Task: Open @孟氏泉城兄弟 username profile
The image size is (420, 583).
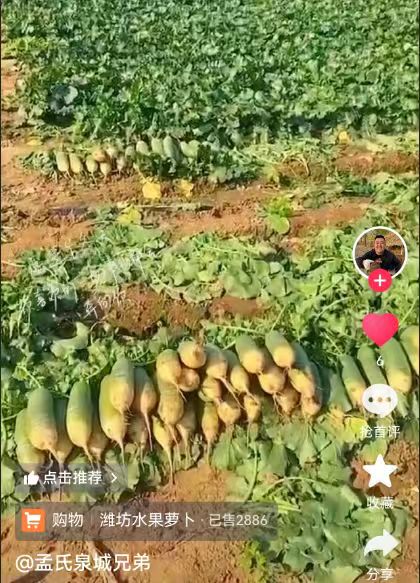Action: pyautogui.click(x=83, y=563)
